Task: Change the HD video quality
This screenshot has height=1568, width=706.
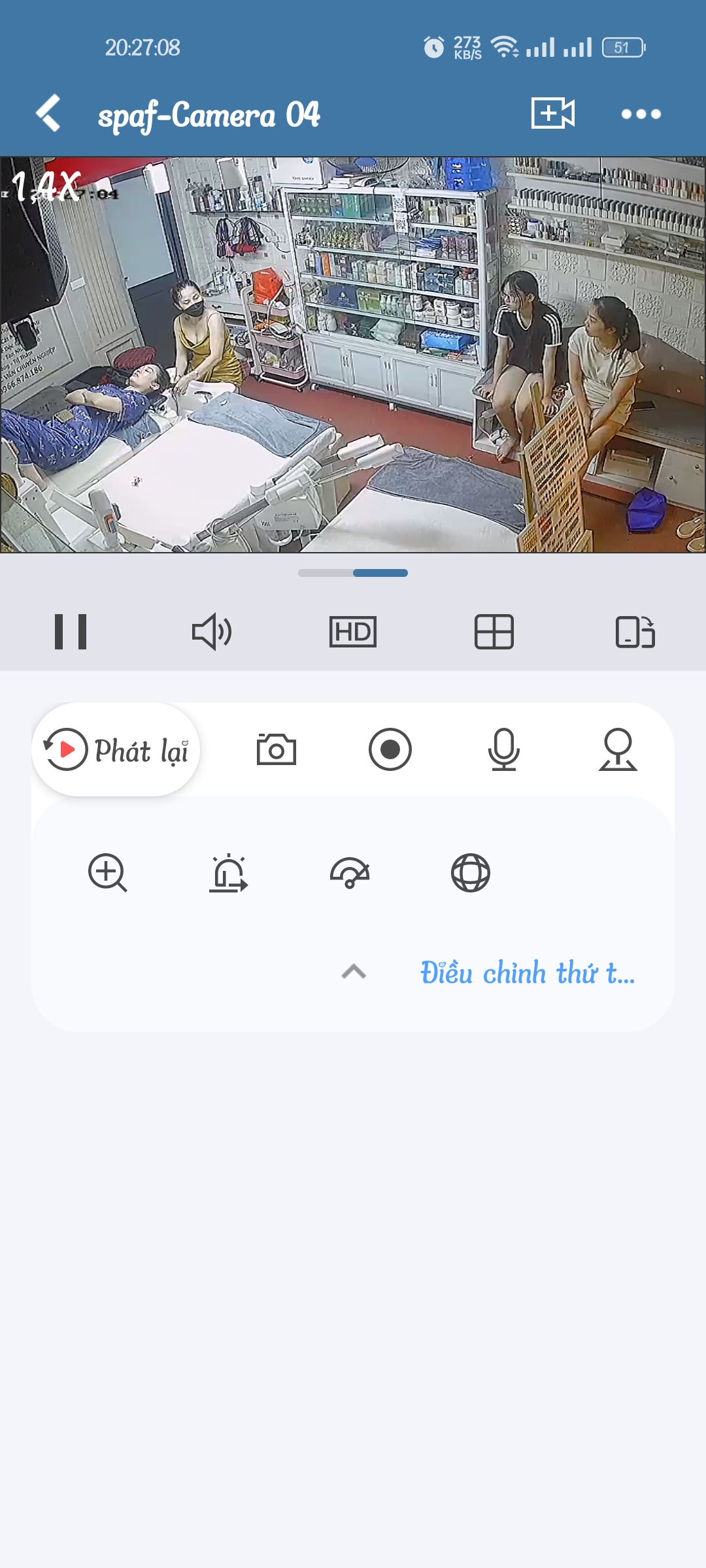Action: coord(353,632)
